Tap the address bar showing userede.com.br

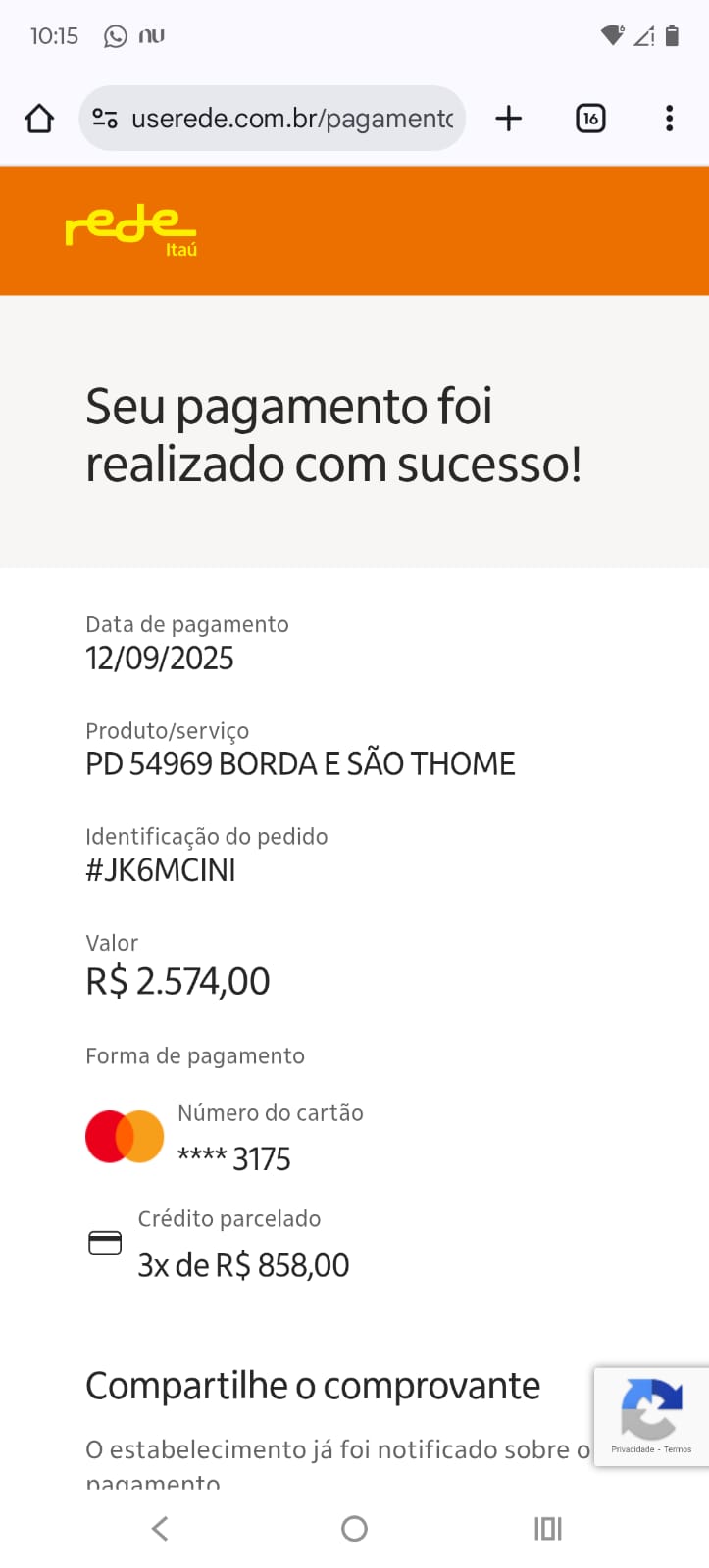(x=284, y=118)
